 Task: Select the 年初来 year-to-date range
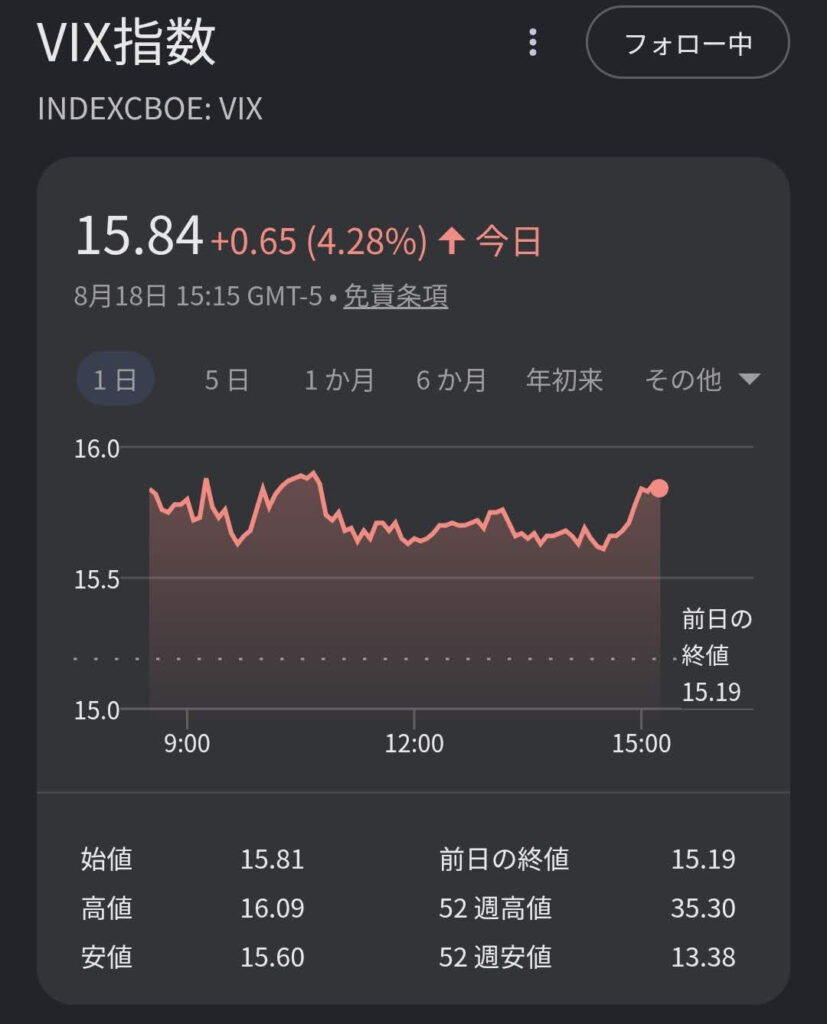coord(564,379)
